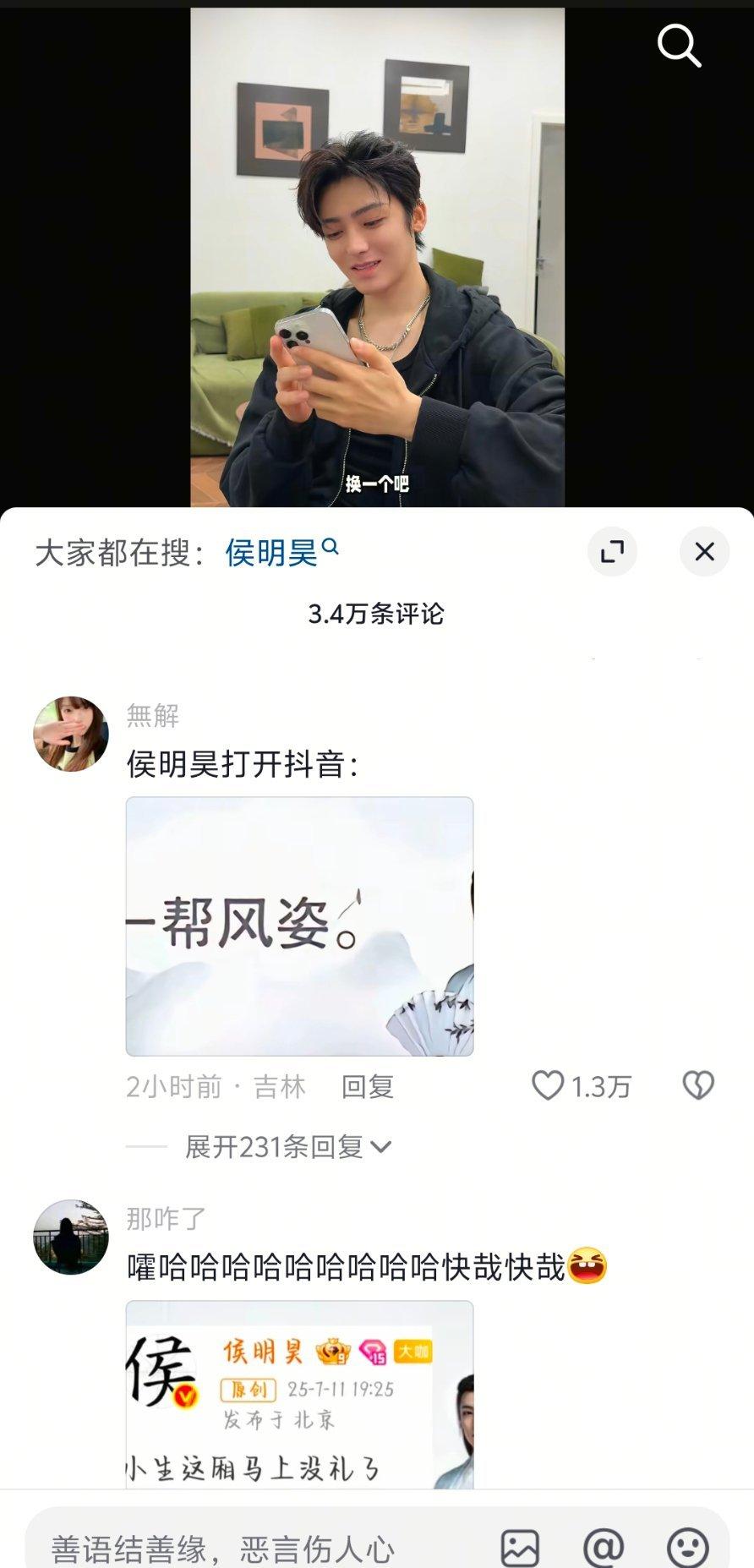
Task: Reply to 無解's comment
Action: pos(367,1086)
